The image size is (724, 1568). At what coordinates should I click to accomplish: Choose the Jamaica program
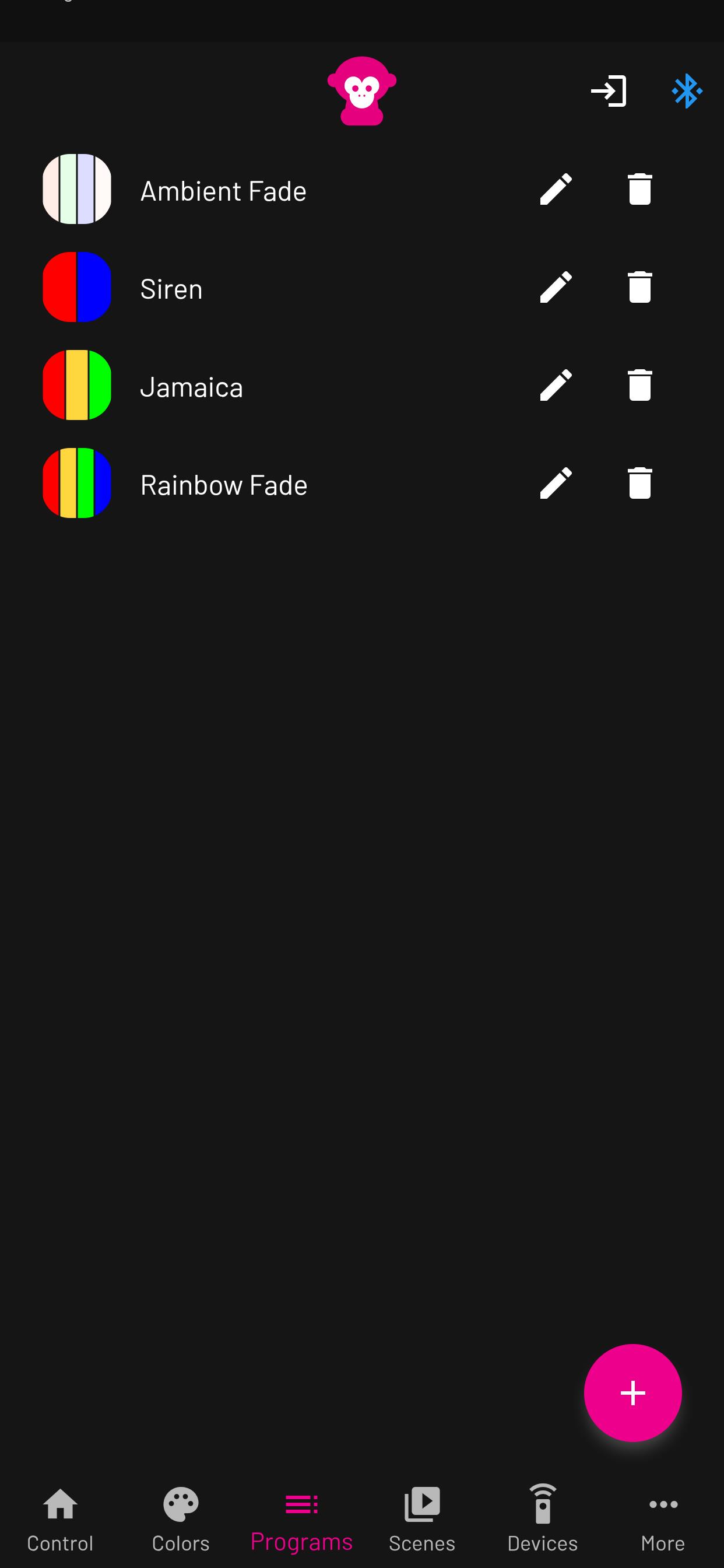point(191,387)
